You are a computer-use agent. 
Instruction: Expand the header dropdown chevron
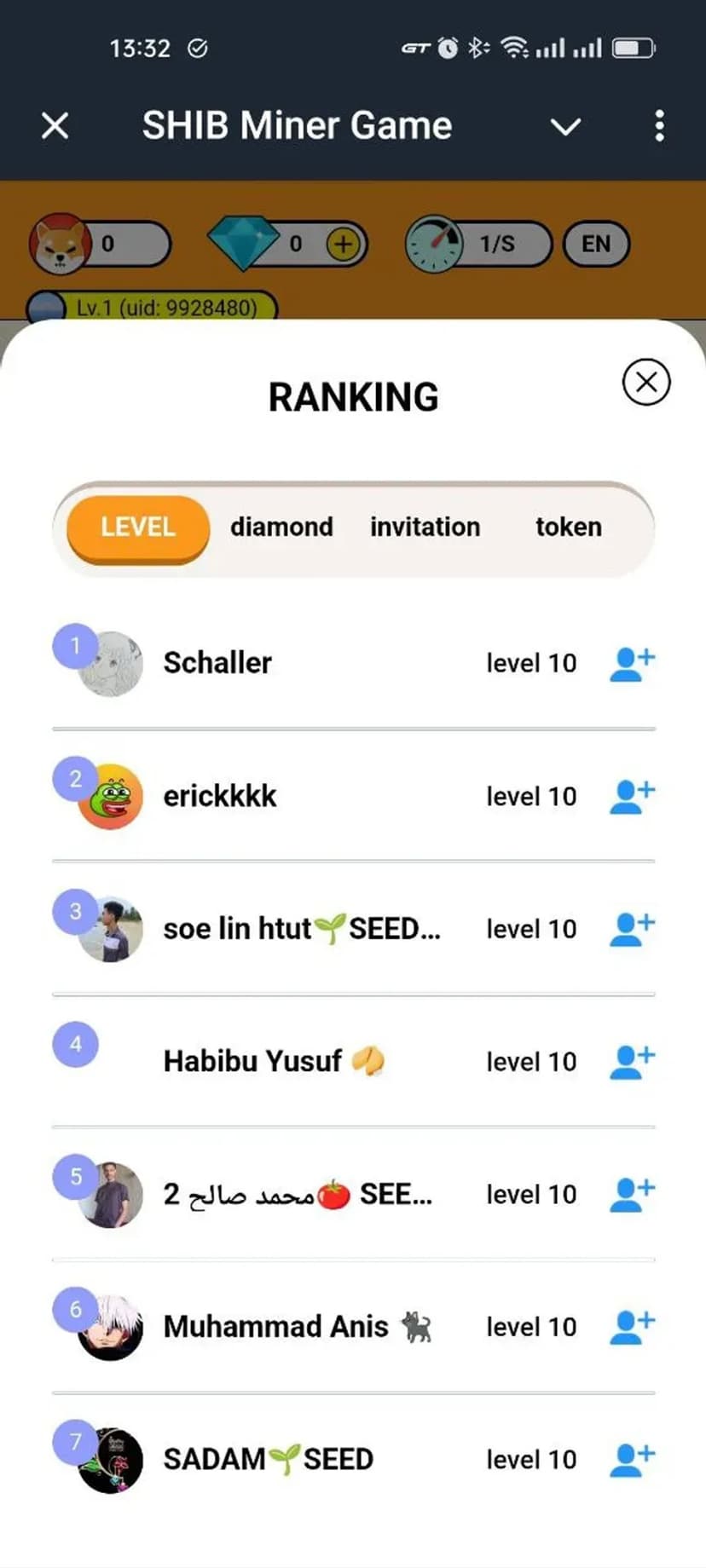pyautogui.click(x=565, y=127)
